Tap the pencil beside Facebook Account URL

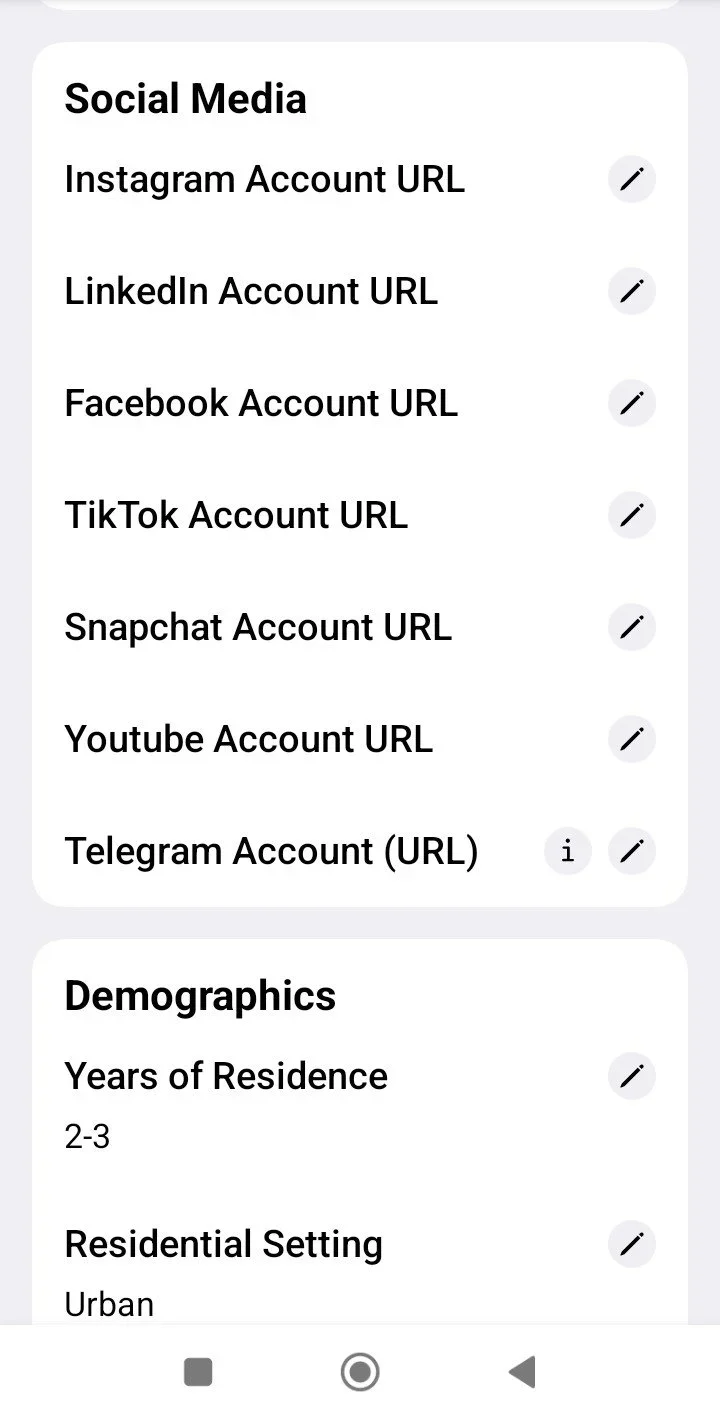pyautogui.click(x=631, y=404)
